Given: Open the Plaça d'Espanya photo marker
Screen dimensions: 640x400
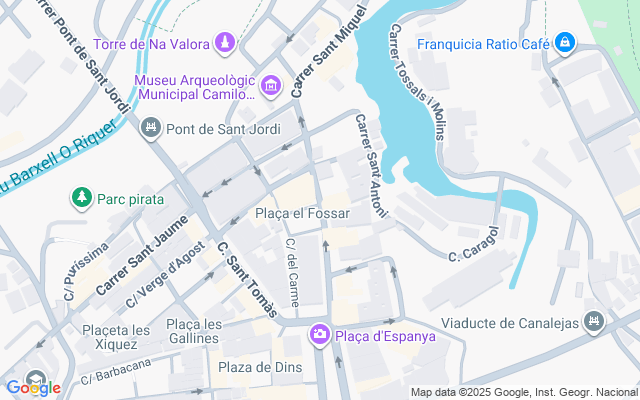Looking at the screenshot, I should (x=320, y=335).
